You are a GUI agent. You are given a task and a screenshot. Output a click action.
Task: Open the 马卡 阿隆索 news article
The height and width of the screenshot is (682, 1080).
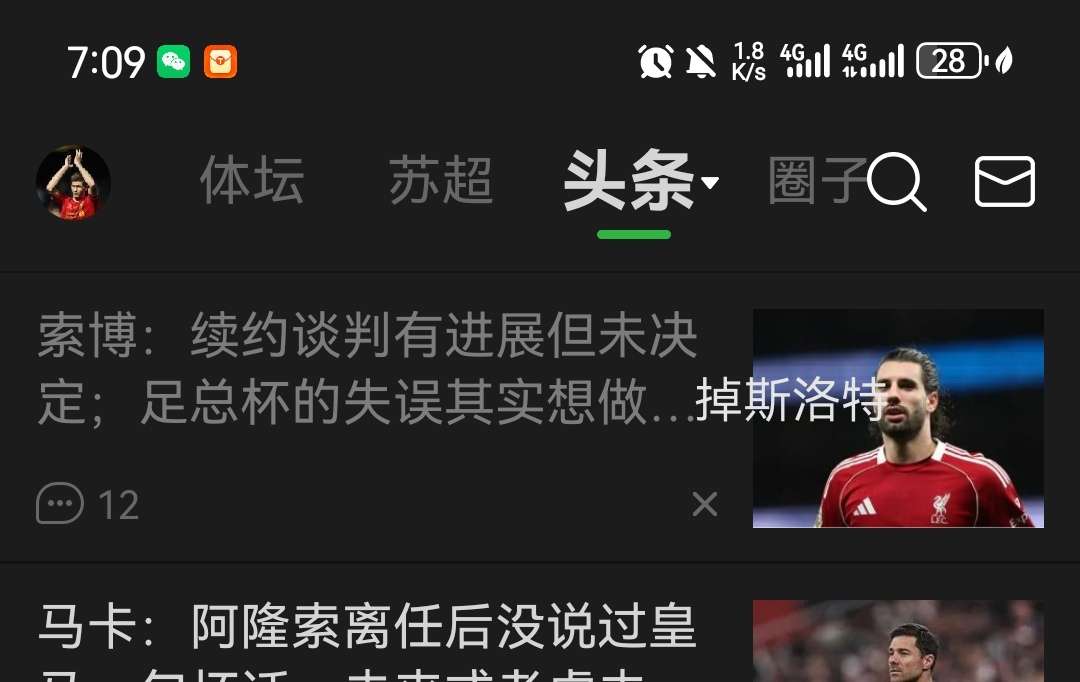click(368, 630)
